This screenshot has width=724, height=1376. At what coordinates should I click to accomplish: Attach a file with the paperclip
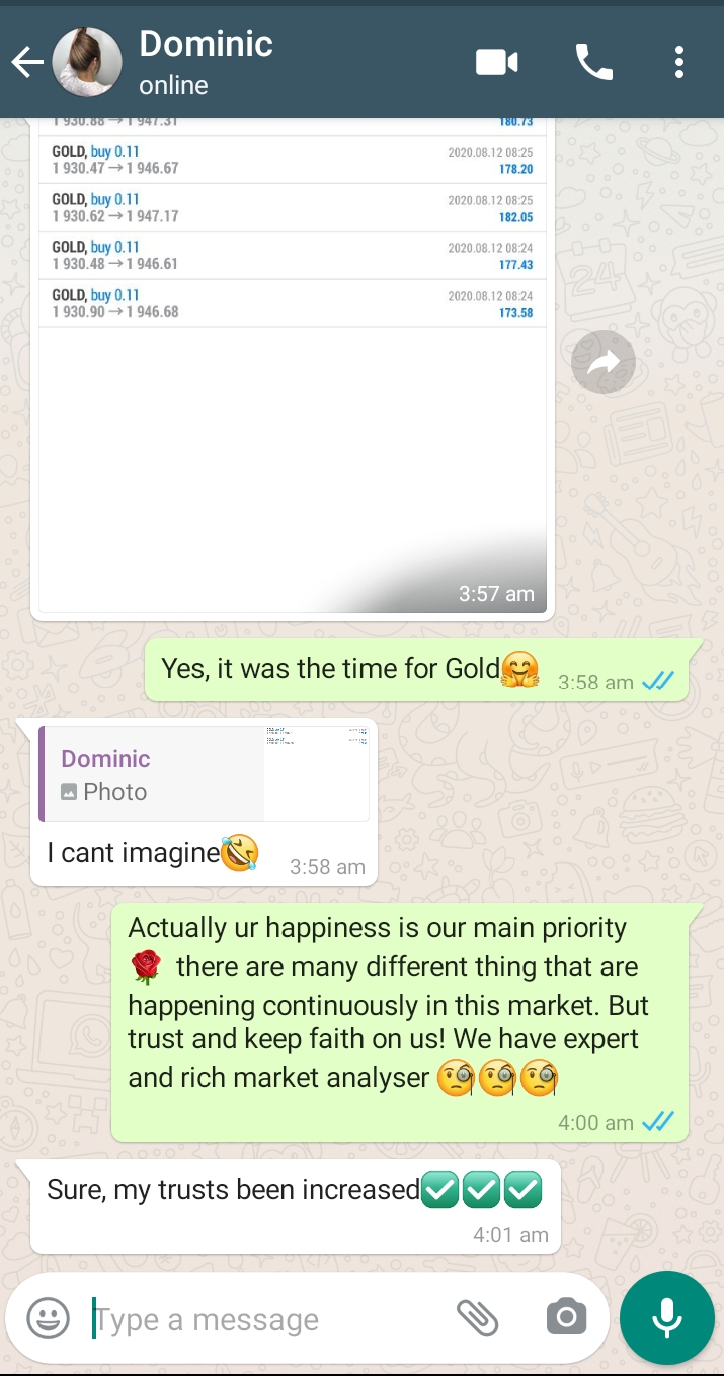pyautogui.click(x=477, y=1318)
